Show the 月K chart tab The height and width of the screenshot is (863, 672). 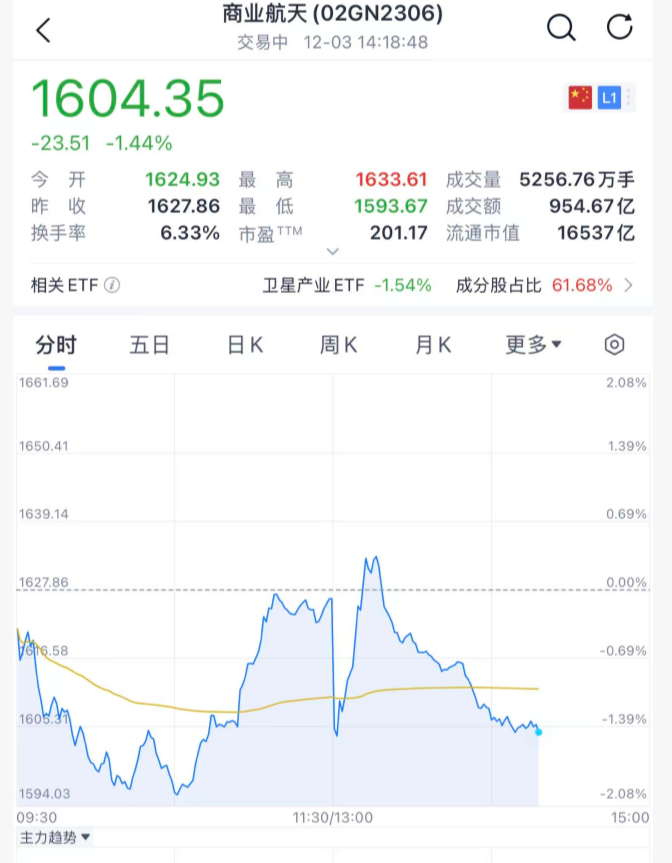pos(433,345)
